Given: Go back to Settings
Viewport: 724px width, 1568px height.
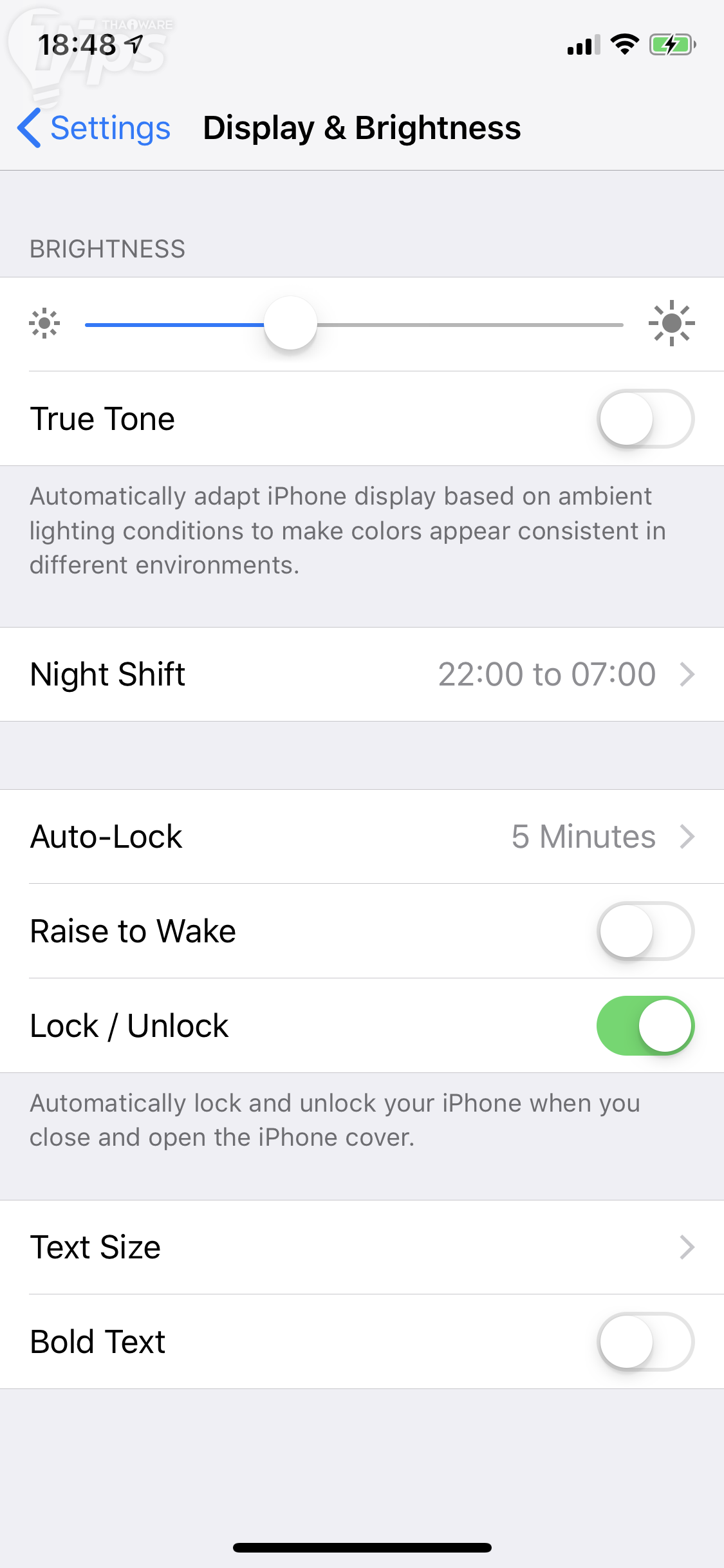Looking at the screenshot, I should (95, 128).
